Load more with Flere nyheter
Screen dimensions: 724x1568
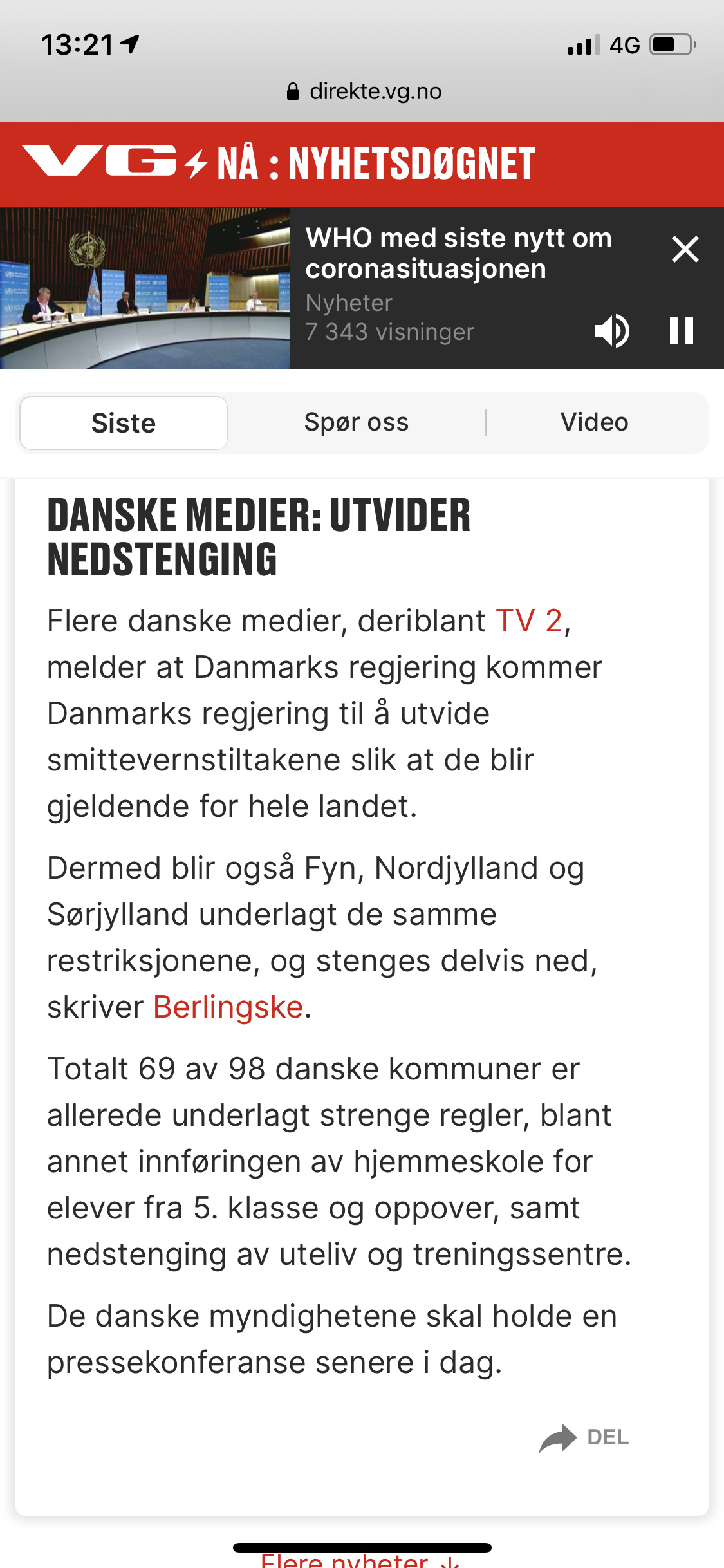(360, 1560)
